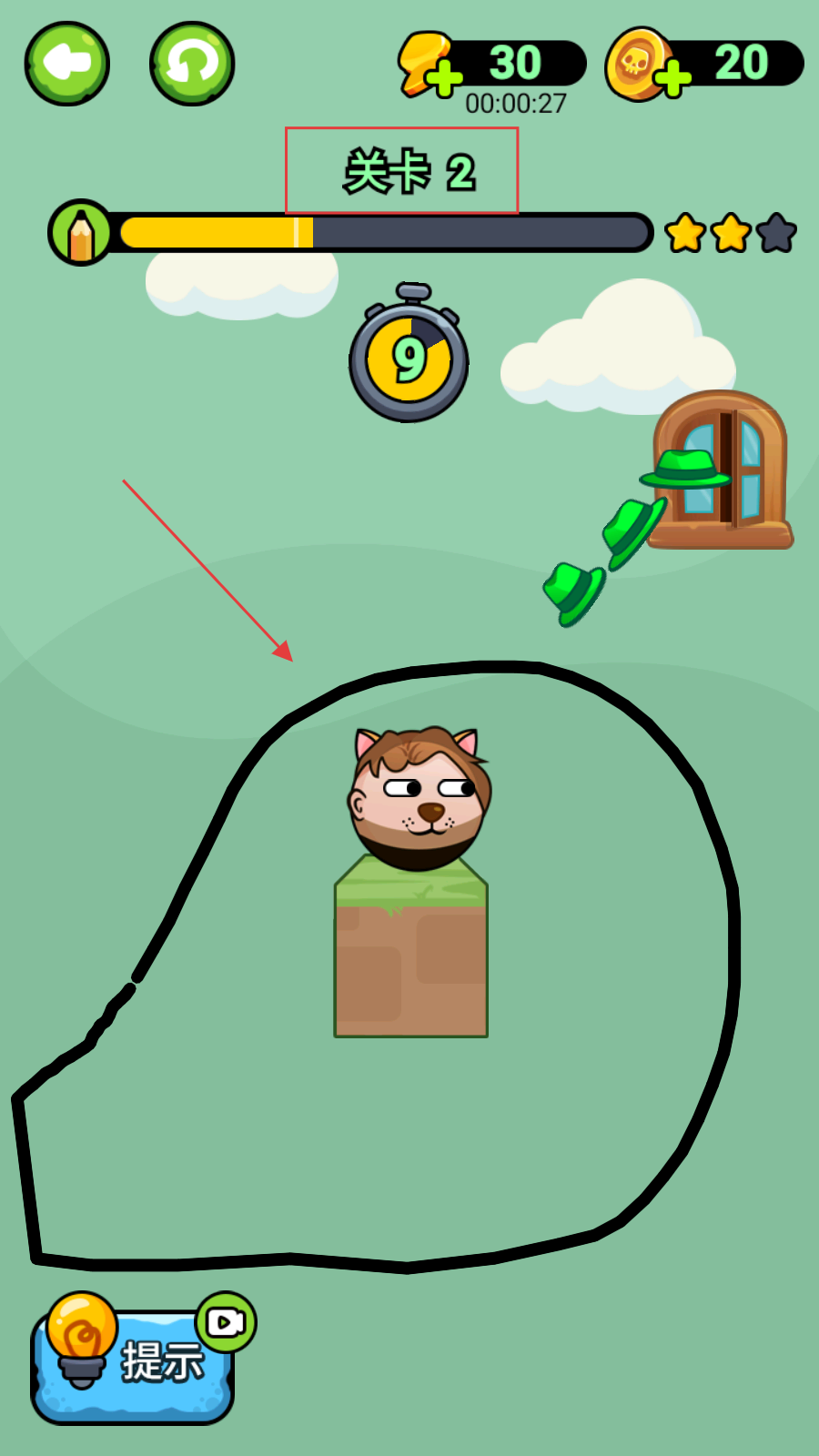This screenshot has width=819, height=1456.
Task: Add more energy with the lightning plus
Action: click(443, 80)
